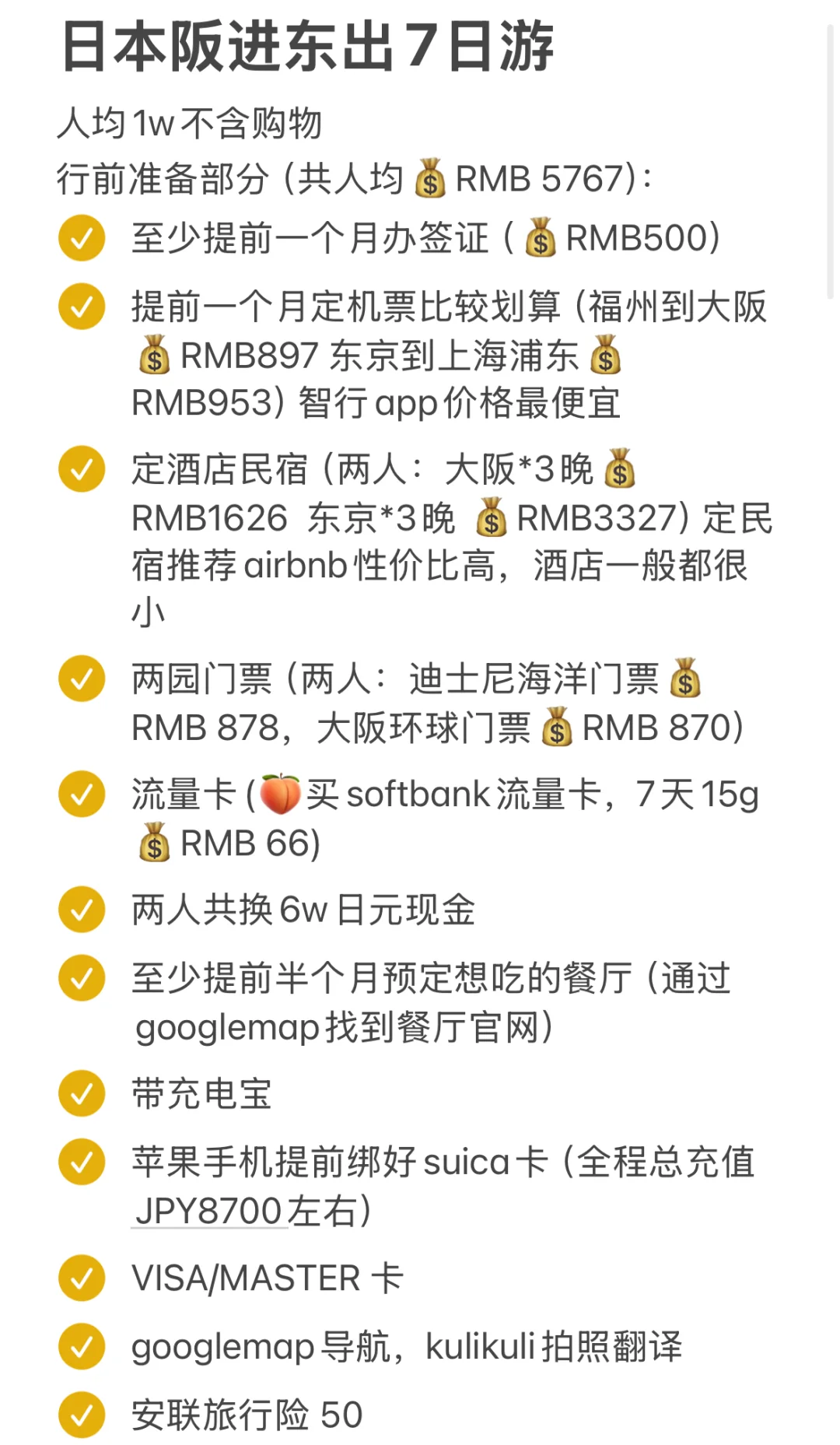Uncheck the 两园门票 checklist item
840x1445 pixels.
click(x=82, y=679)
